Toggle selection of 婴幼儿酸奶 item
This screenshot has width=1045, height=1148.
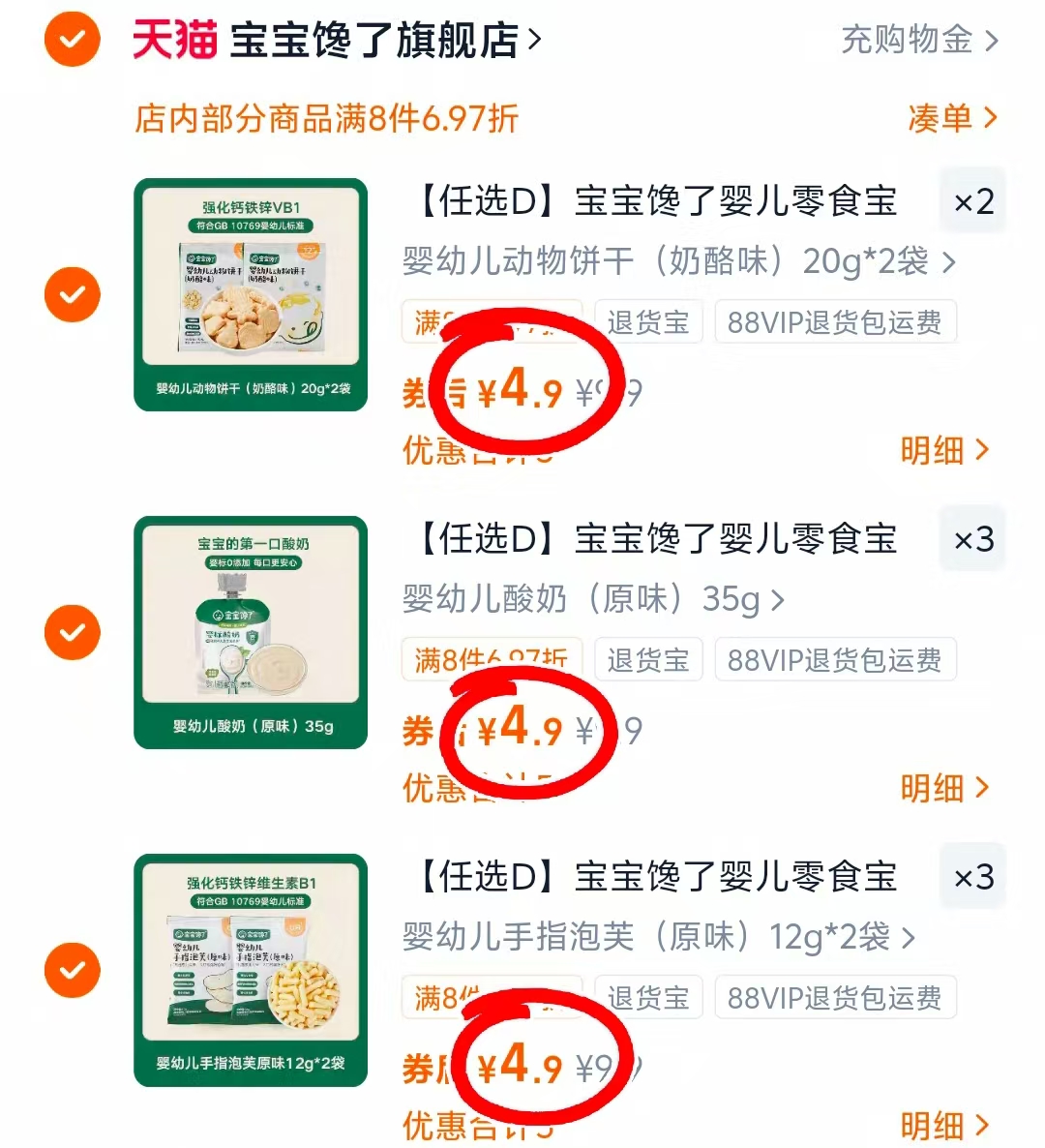pos(71,632)
